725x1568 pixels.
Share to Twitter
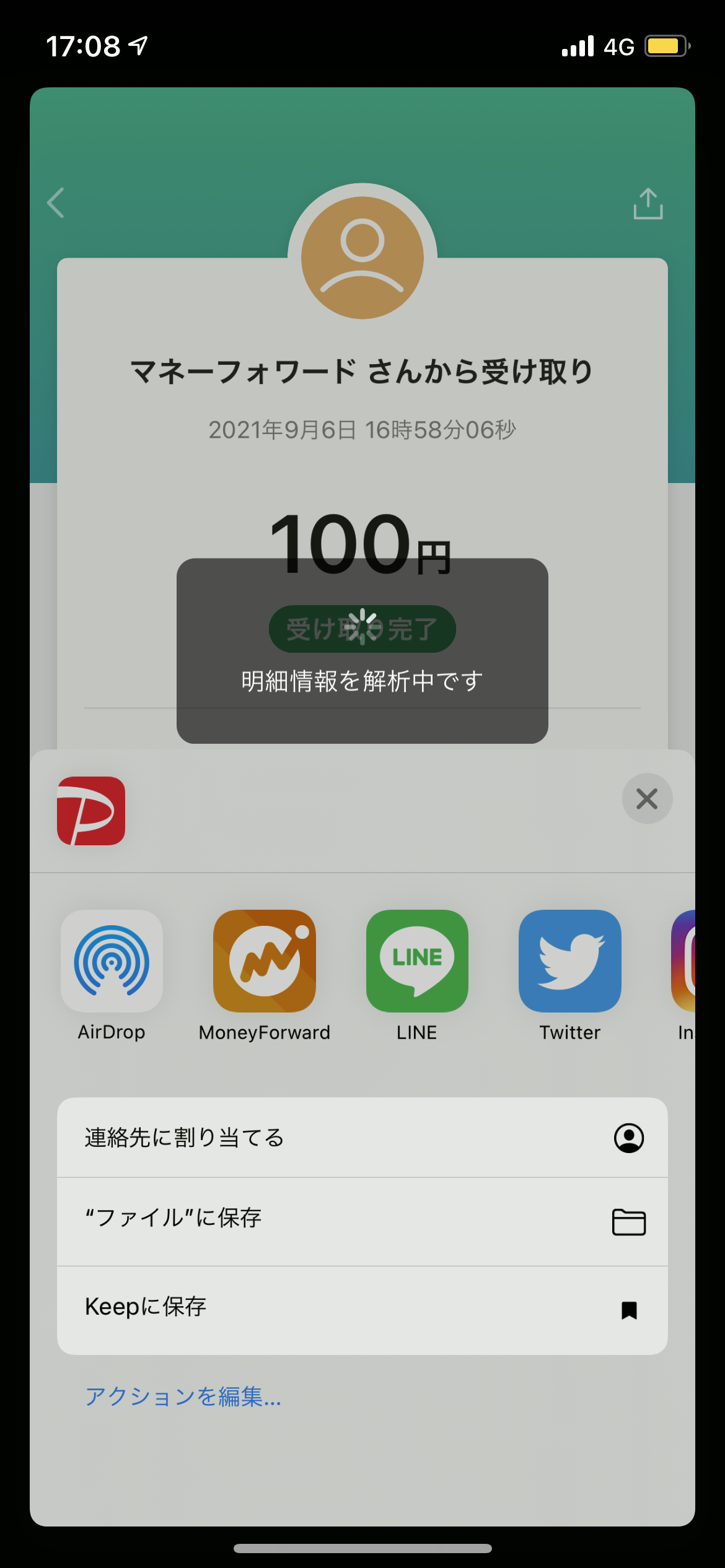click(569, 960)
